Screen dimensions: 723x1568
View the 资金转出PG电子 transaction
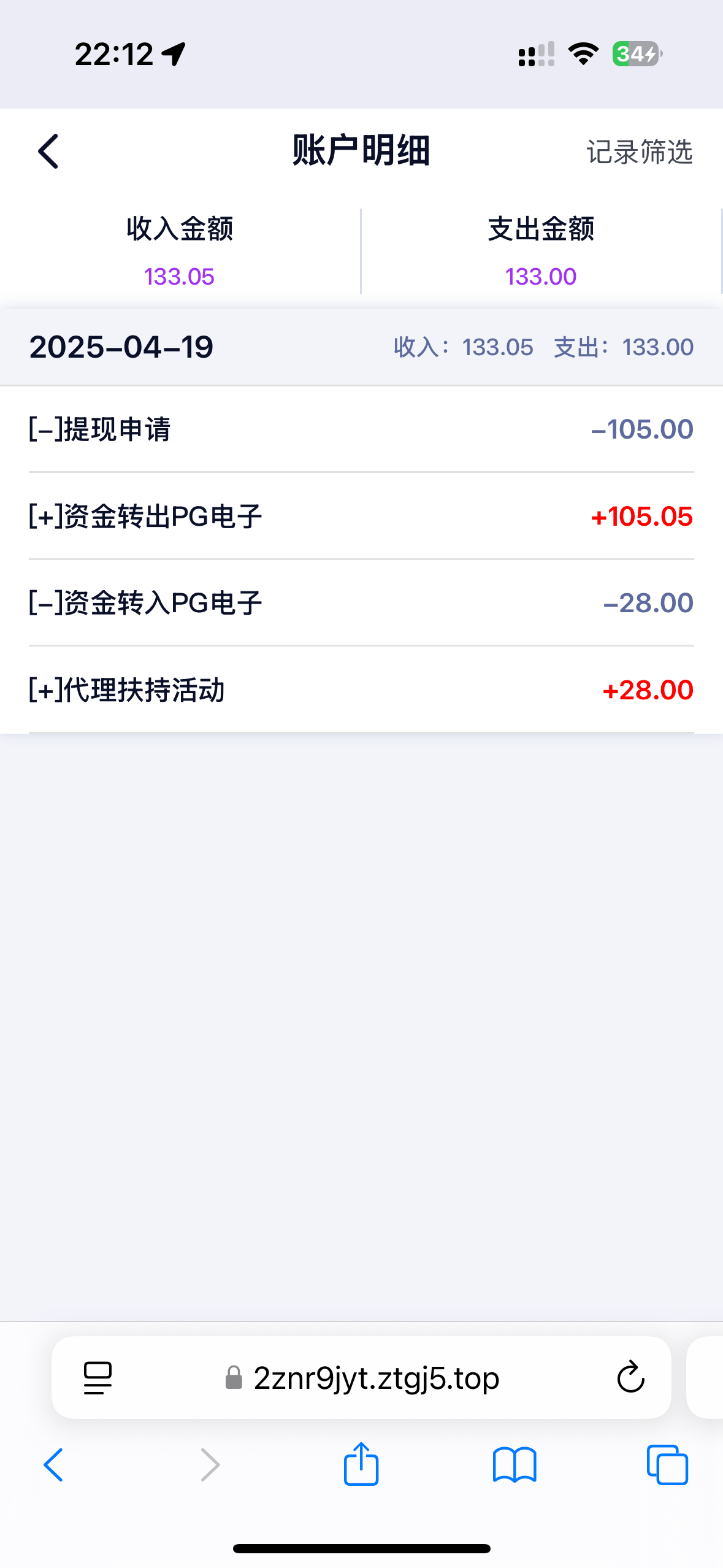pyautogui.click(x=361, y=516)
